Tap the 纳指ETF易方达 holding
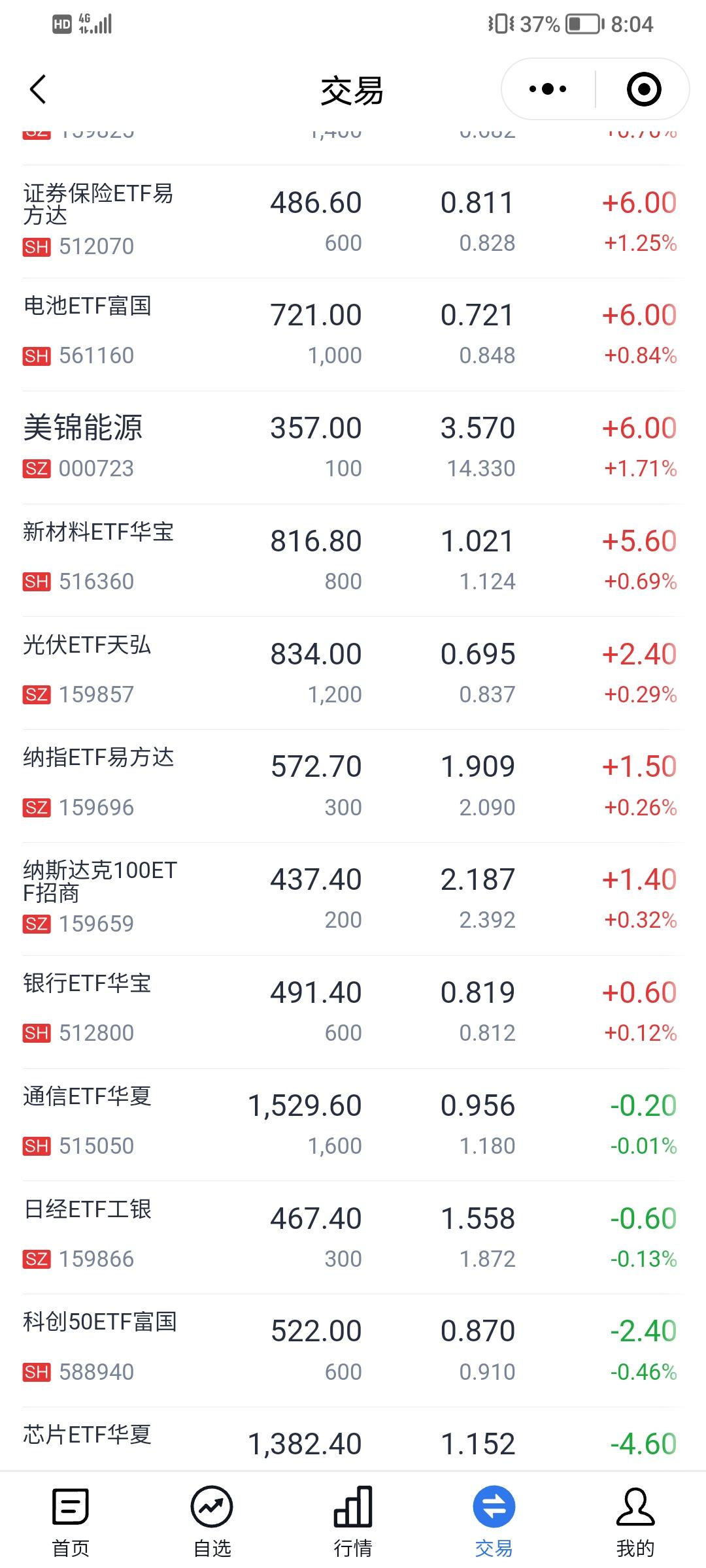The height and width of the screenshot is (1568, 706). (353, 786)
